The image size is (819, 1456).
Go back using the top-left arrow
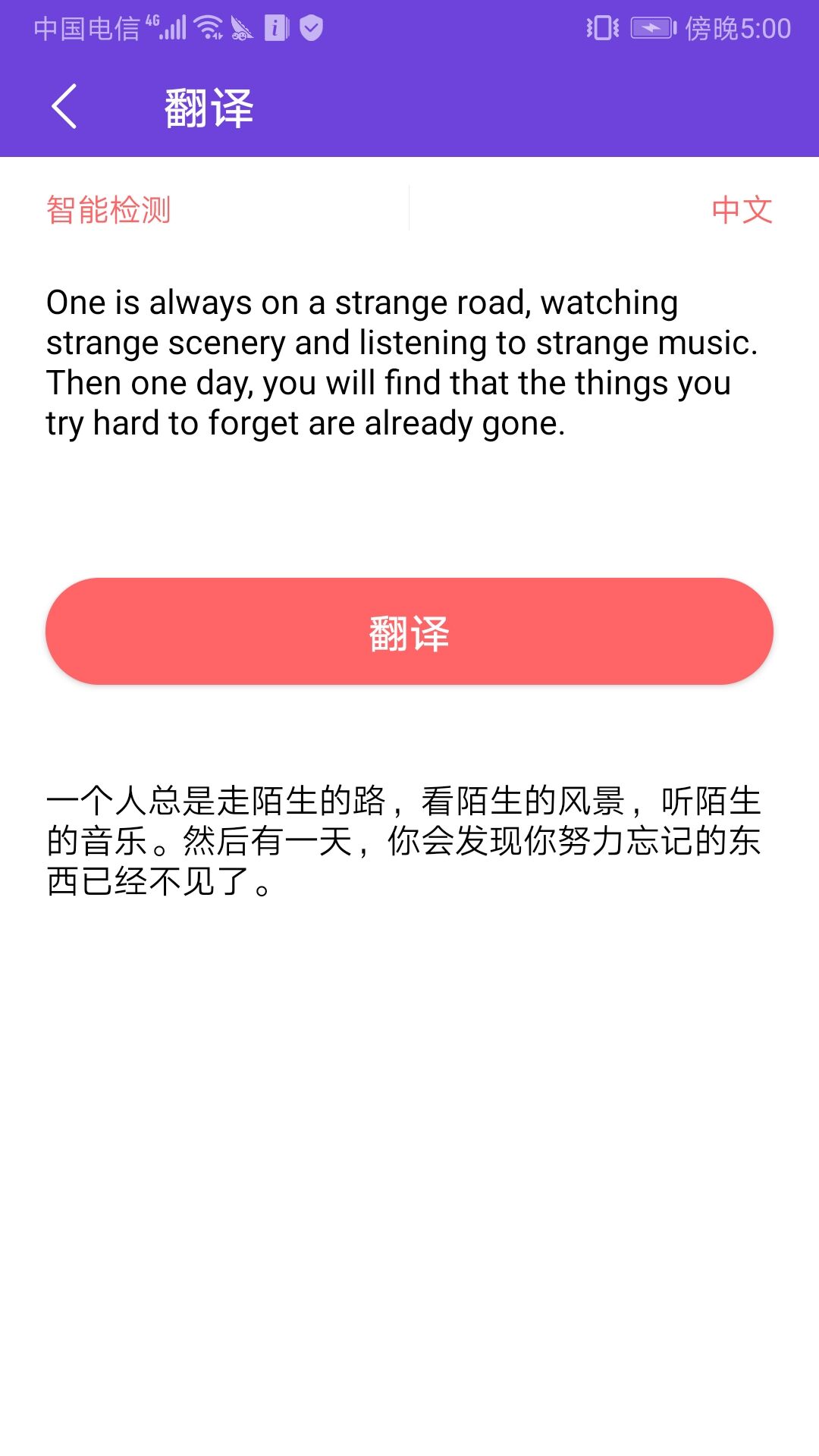click(64, 107)
